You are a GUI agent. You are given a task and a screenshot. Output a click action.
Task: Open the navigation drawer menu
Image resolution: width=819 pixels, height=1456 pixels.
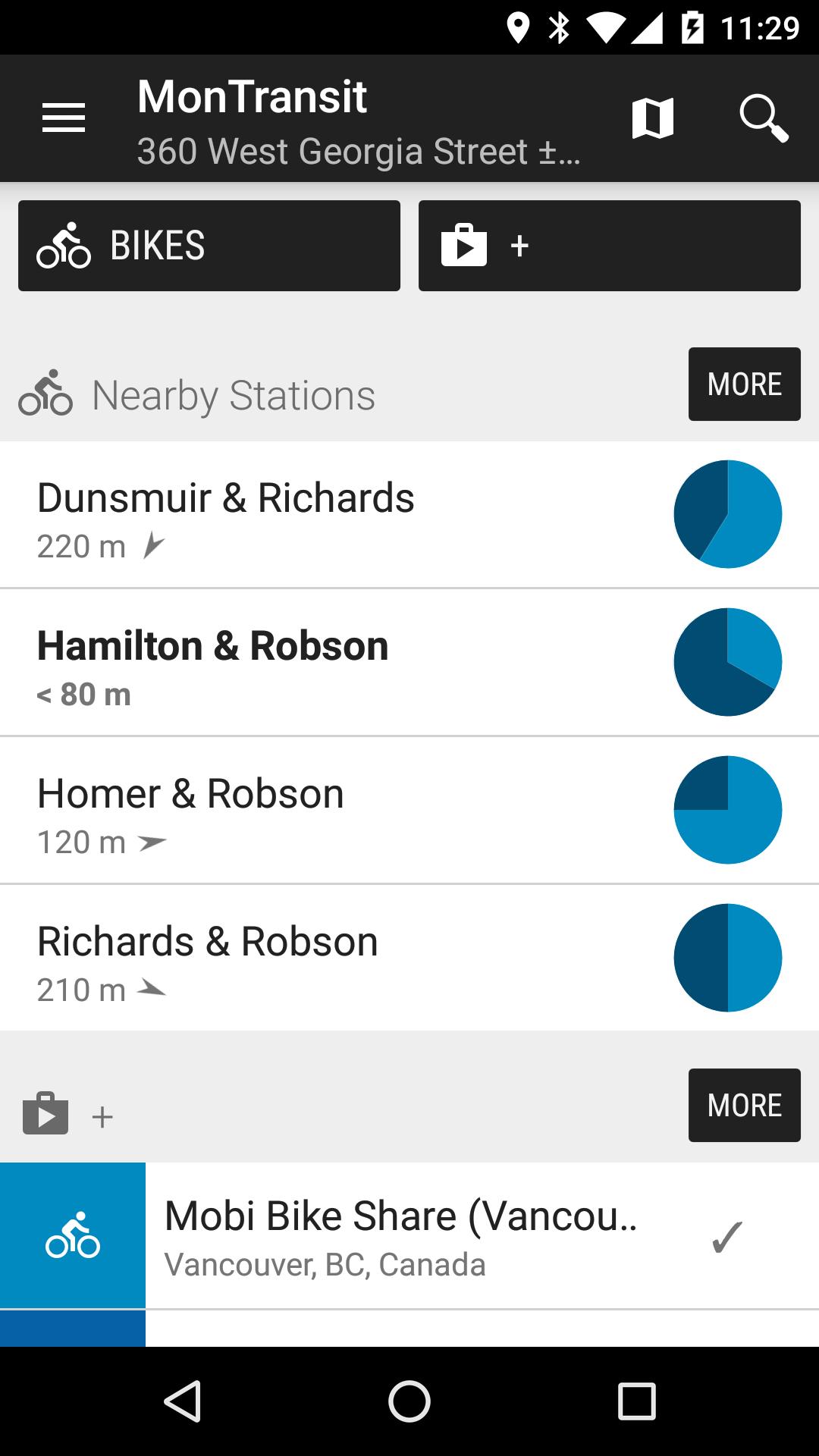(x=64, y=118)
